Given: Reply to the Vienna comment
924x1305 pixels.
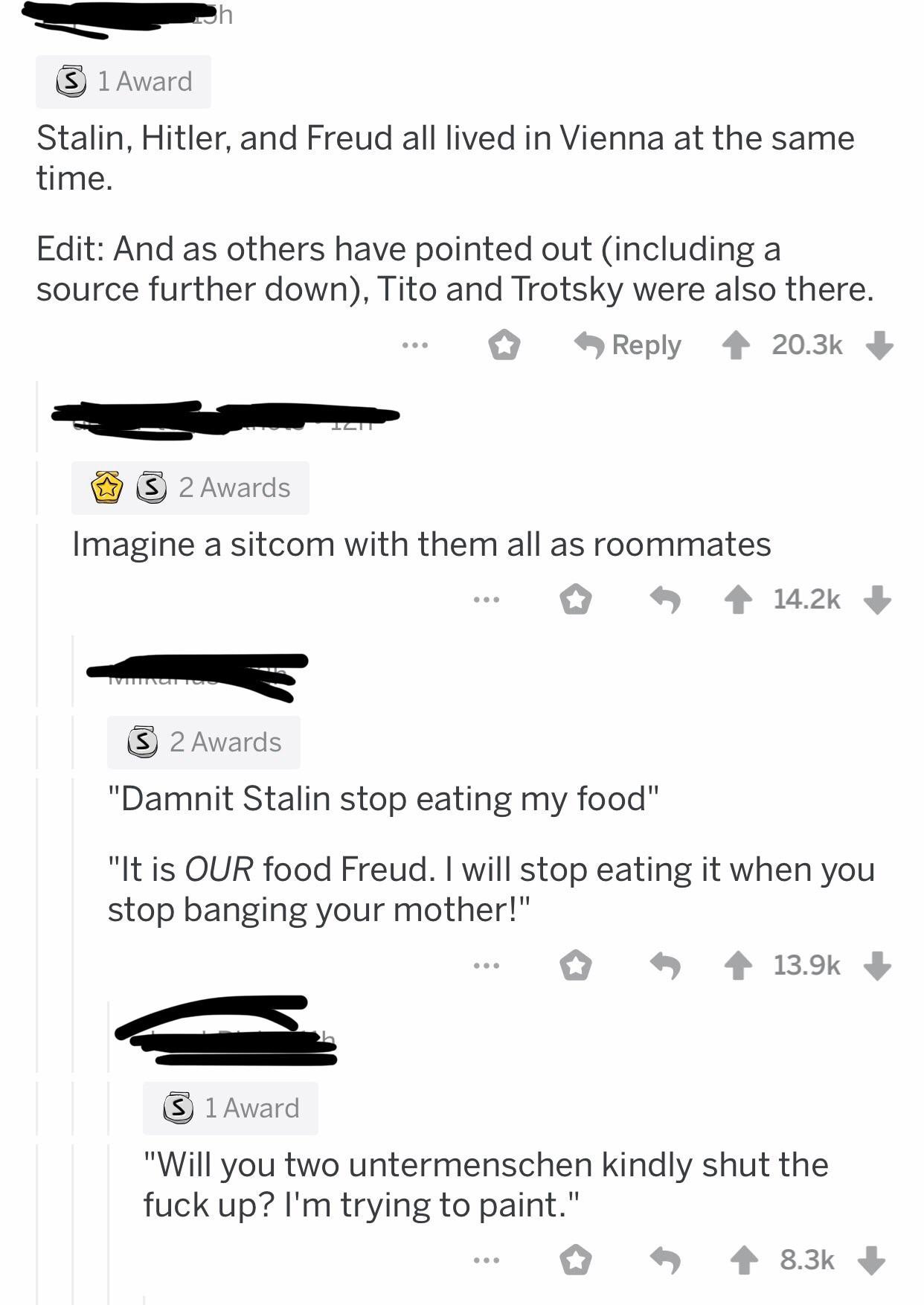Looking at the screenshot, I should click(x=628, y=345).
